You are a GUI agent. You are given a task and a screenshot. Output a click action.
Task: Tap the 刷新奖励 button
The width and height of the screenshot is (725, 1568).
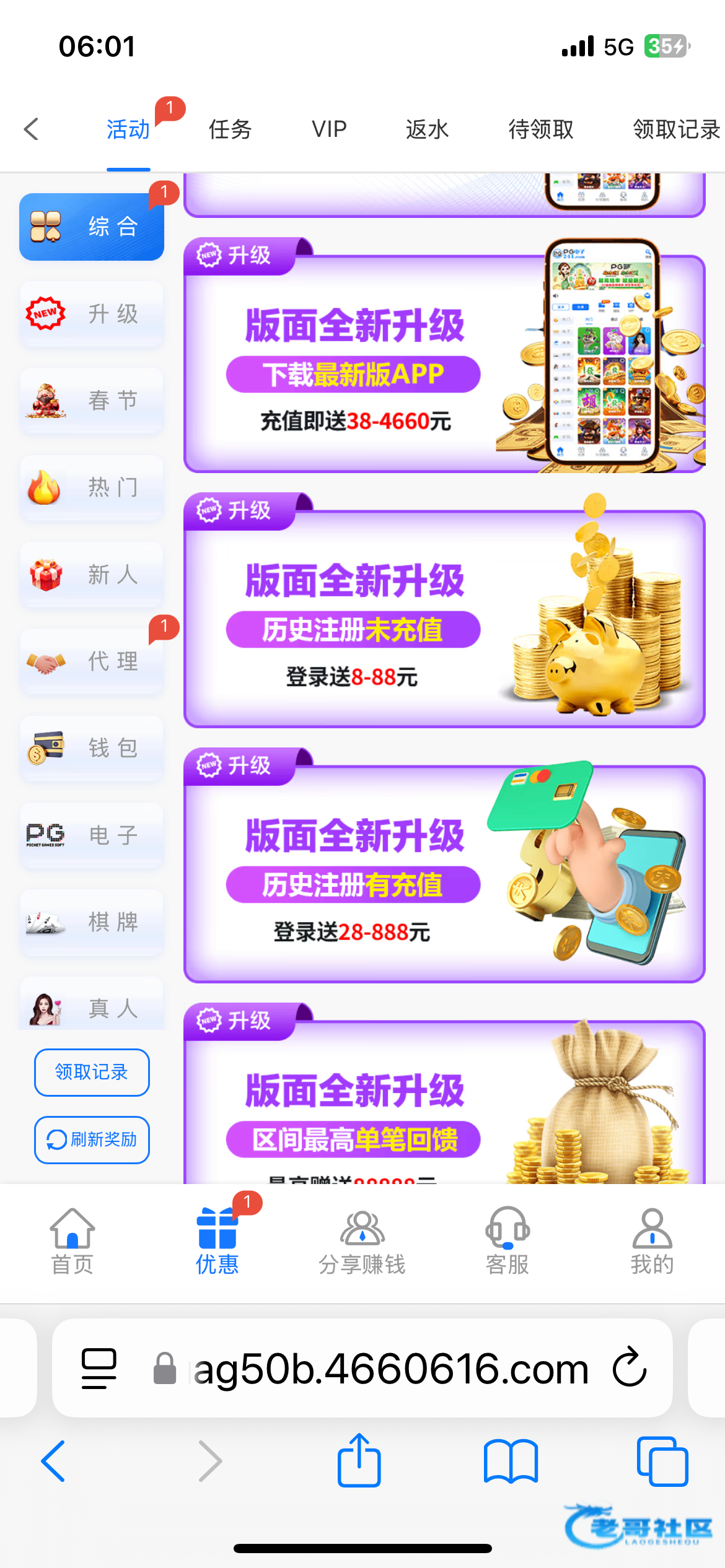[92, 1139]
